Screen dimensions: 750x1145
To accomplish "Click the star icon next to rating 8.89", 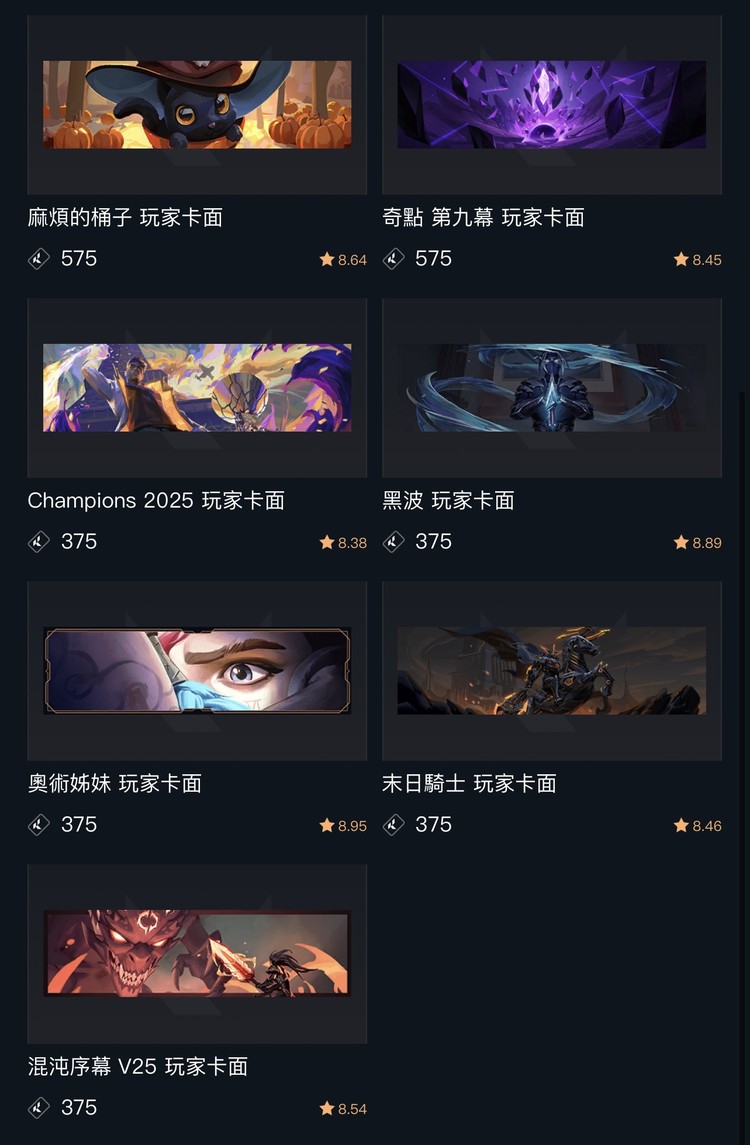I will (681, 542).
